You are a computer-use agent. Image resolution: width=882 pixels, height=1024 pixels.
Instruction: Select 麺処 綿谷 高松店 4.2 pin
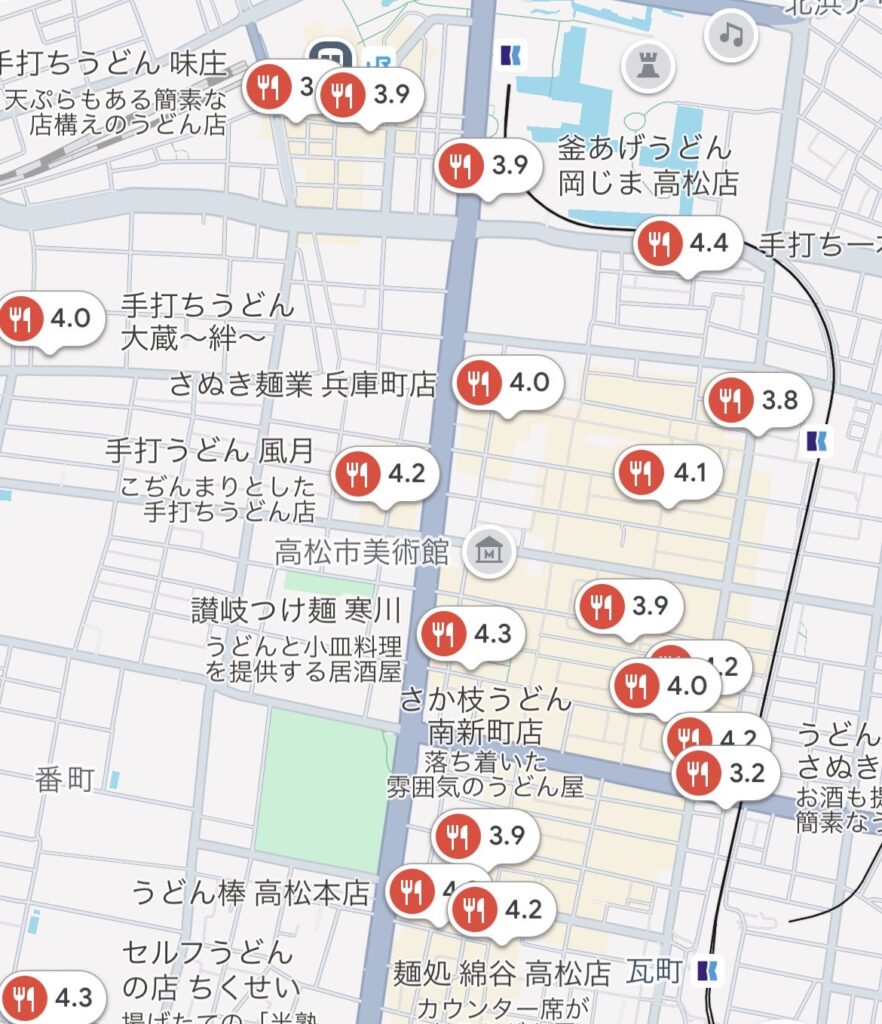coord(499,910)
